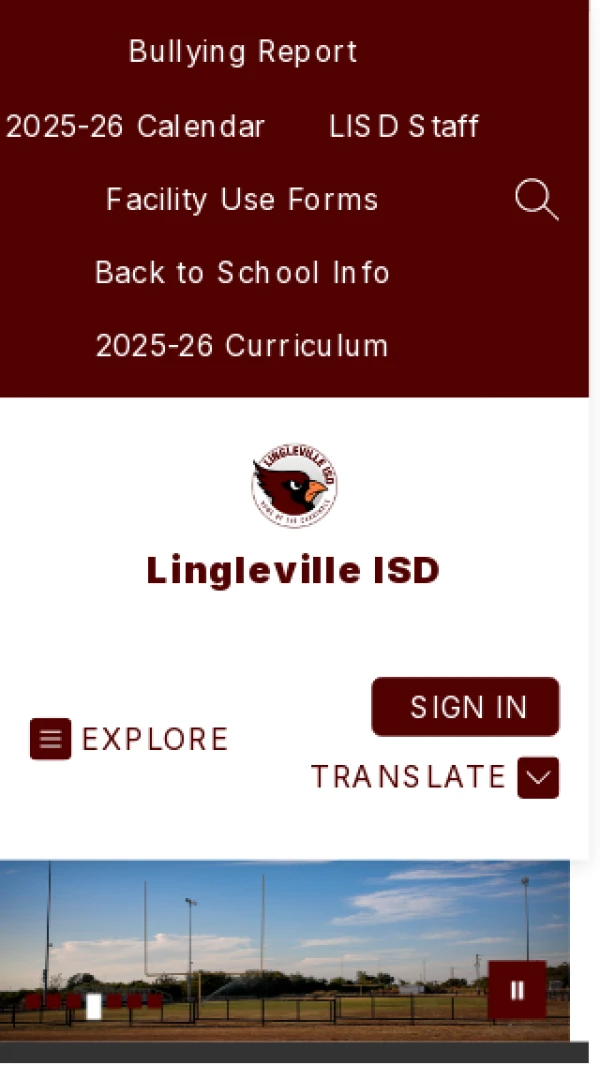Open Back to School Info
Image resolution: width=600 pixels, height=1065 pixels.
pos(242,273)
